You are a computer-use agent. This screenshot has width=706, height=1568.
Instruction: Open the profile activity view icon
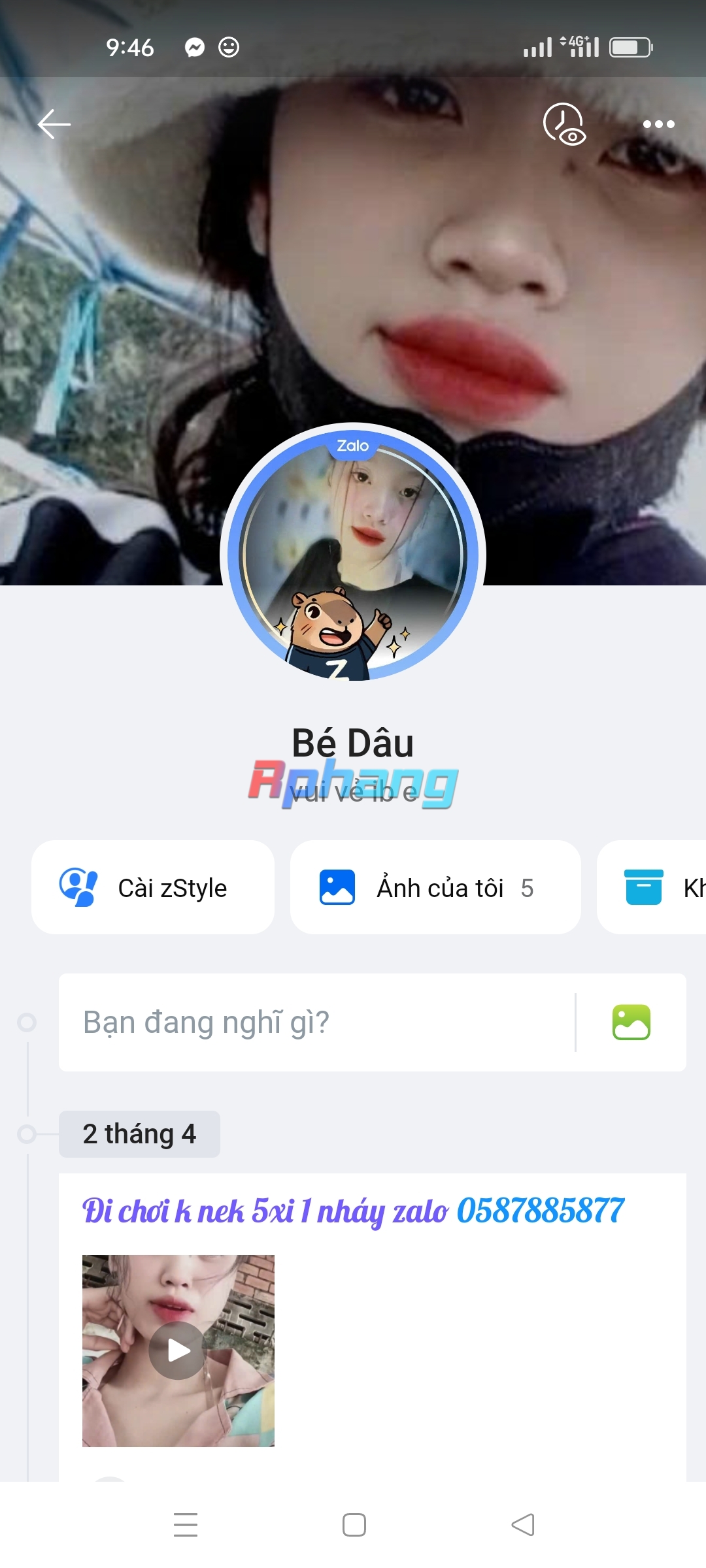564,124
